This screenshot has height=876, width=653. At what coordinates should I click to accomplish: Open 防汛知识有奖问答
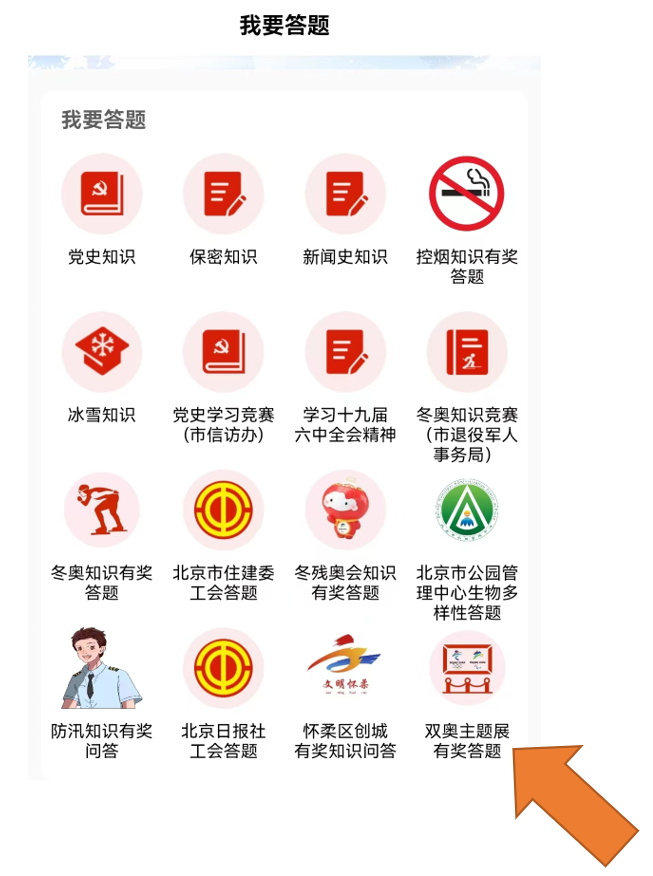coord(102,669)
